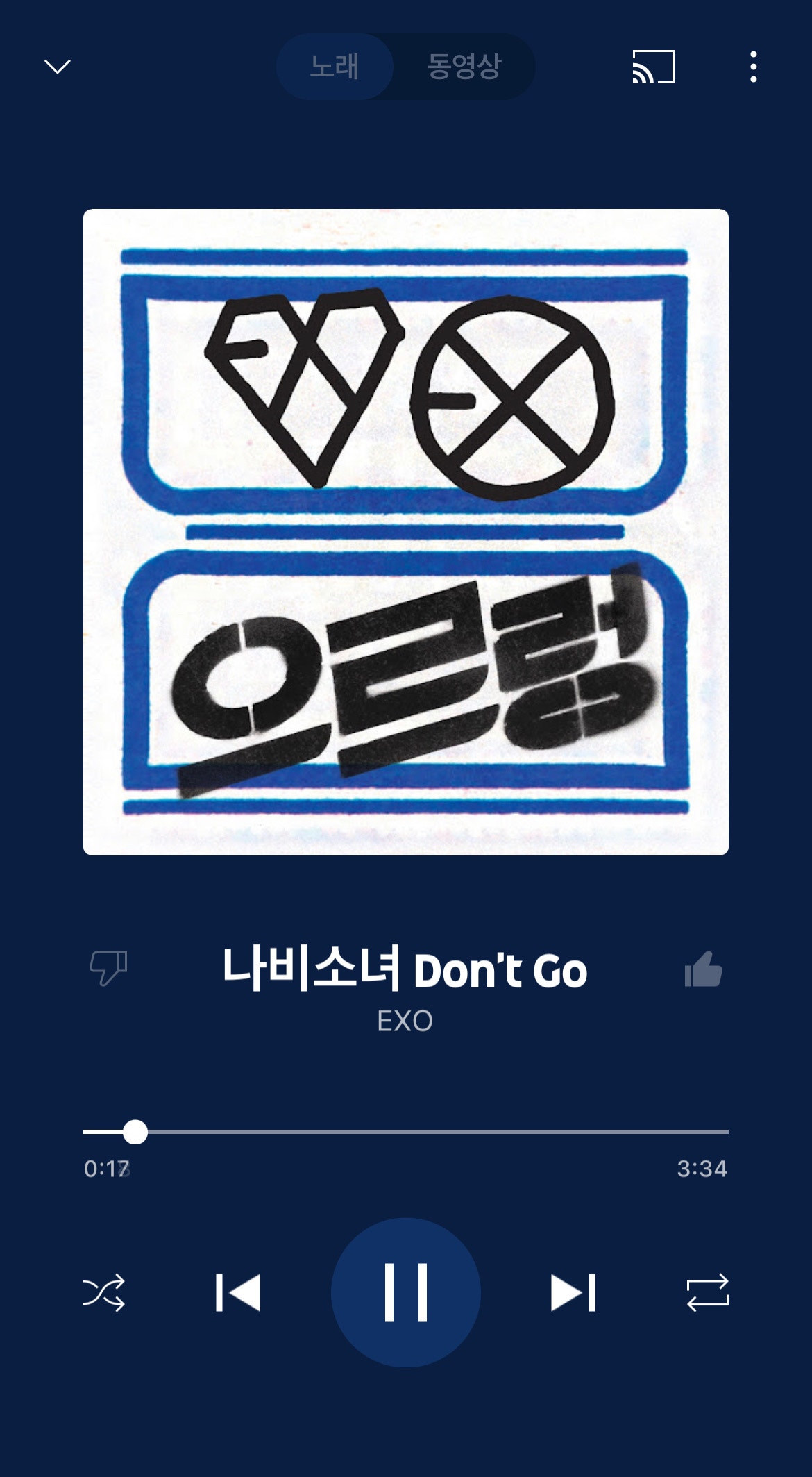Screen dimensions: 812x1477
Task: Collapse the player with the down chevron
Action: pyautogui.click(x=58, y=67)
